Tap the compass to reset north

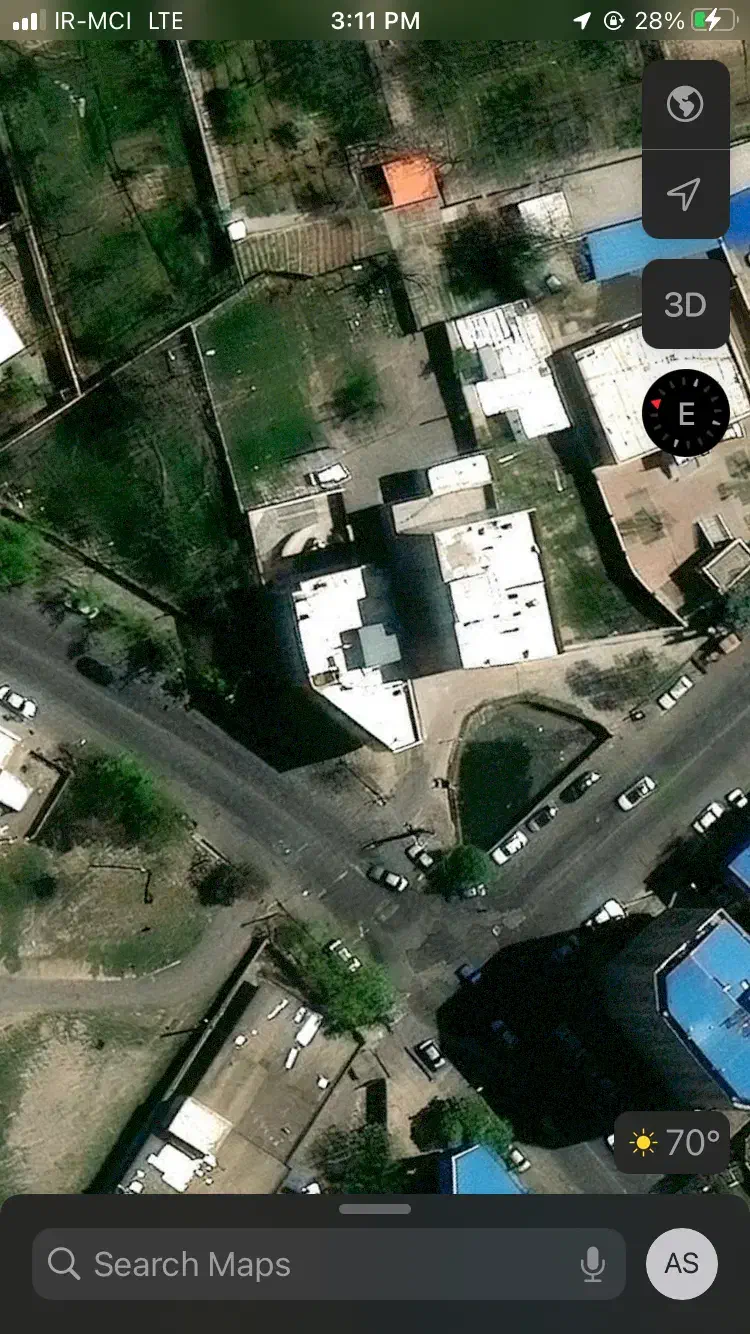point(685,413)
